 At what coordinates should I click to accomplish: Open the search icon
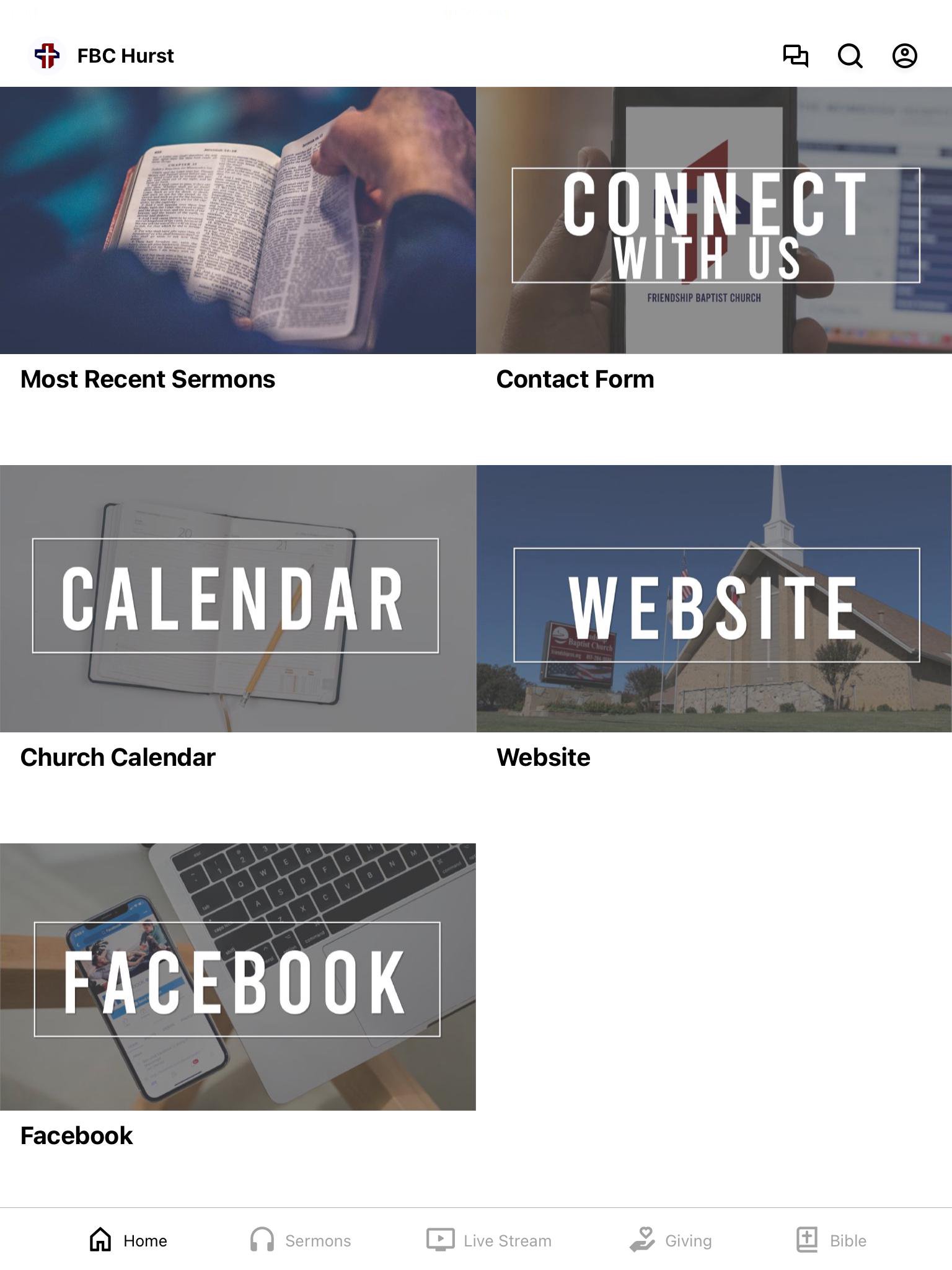click(x=850, y=56)
